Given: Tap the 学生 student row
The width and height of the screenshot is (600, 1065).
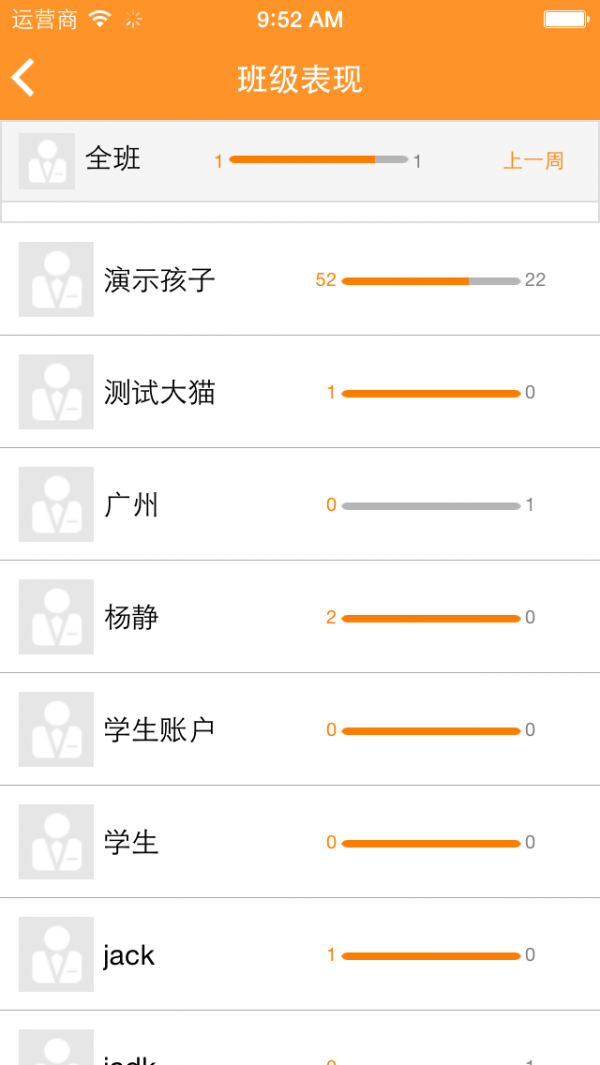Looking at the screenshot, I should tap(300, 842).
